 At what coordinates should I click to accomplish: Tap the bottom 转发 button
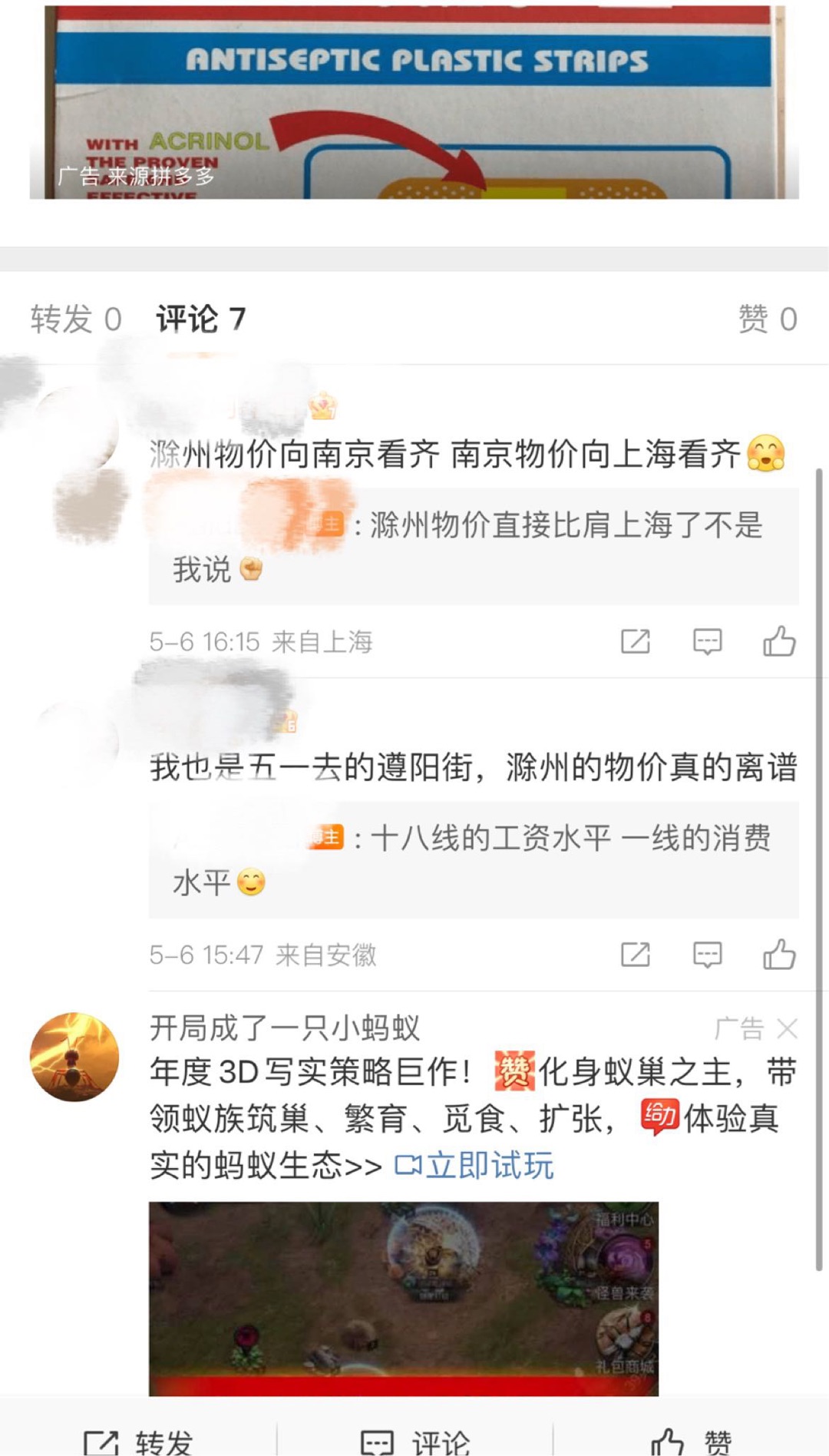pyautogui.click(x=138, y=1441)
